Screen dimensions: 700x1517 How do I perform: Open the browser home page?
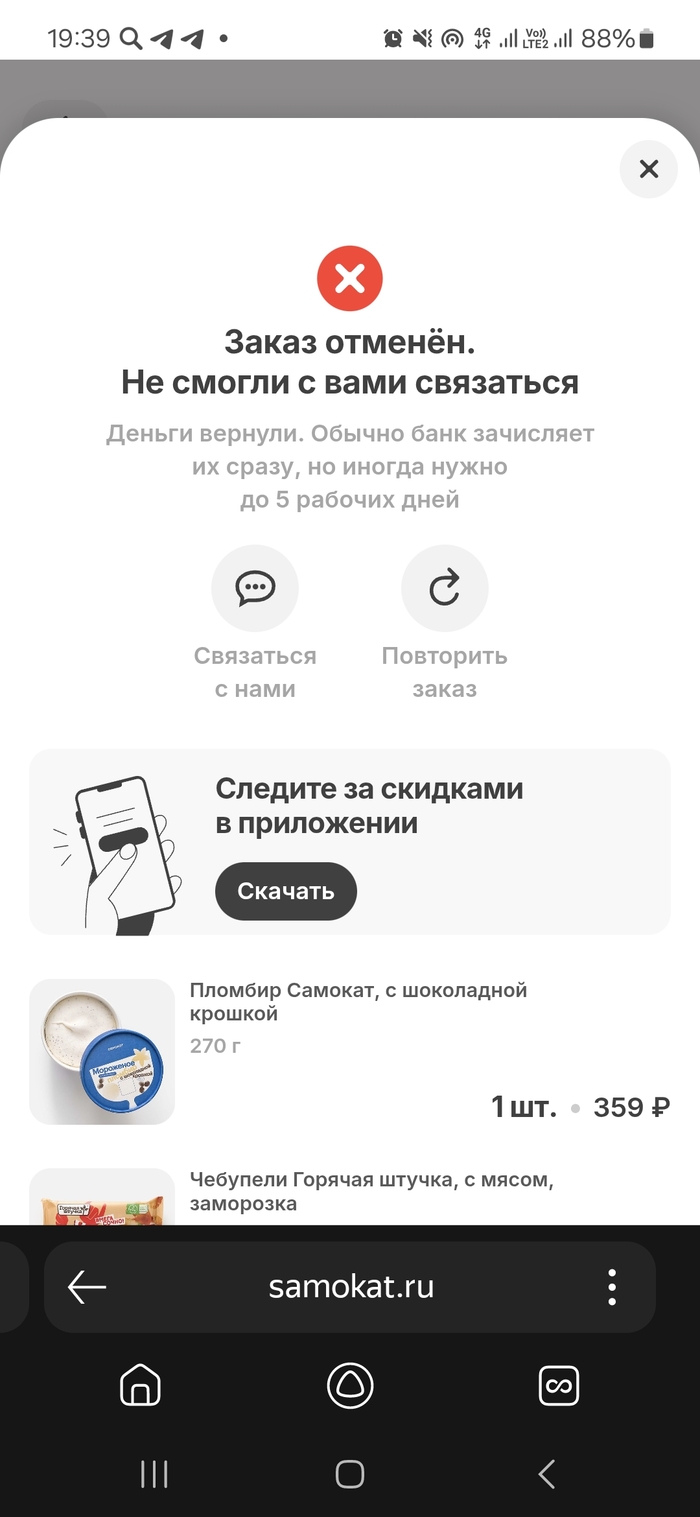(x=140, y=1386)
